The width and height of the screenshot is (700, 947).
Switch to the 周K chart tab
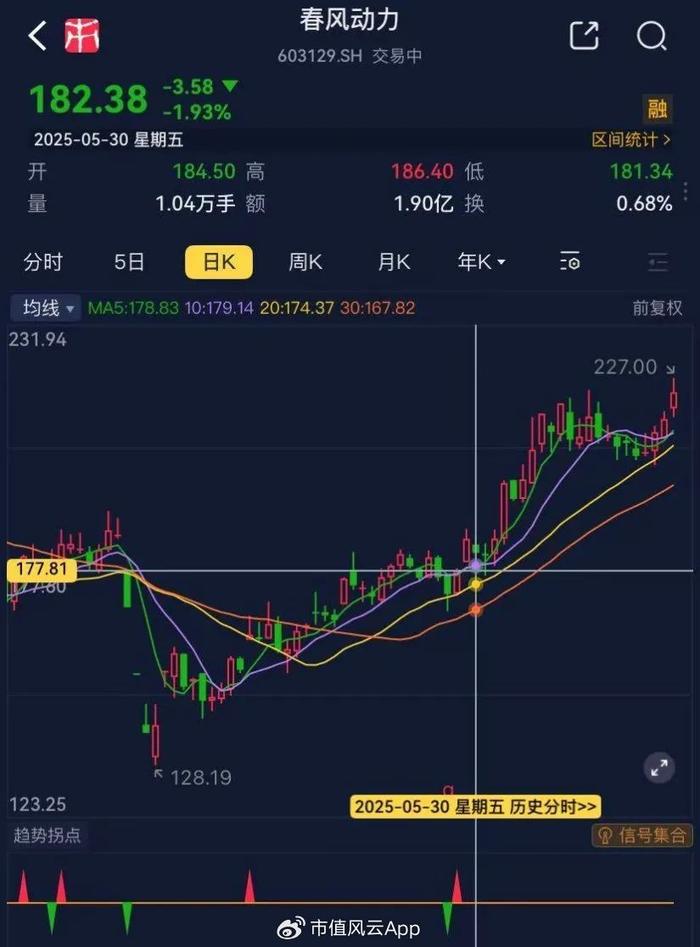coord(305,262)
